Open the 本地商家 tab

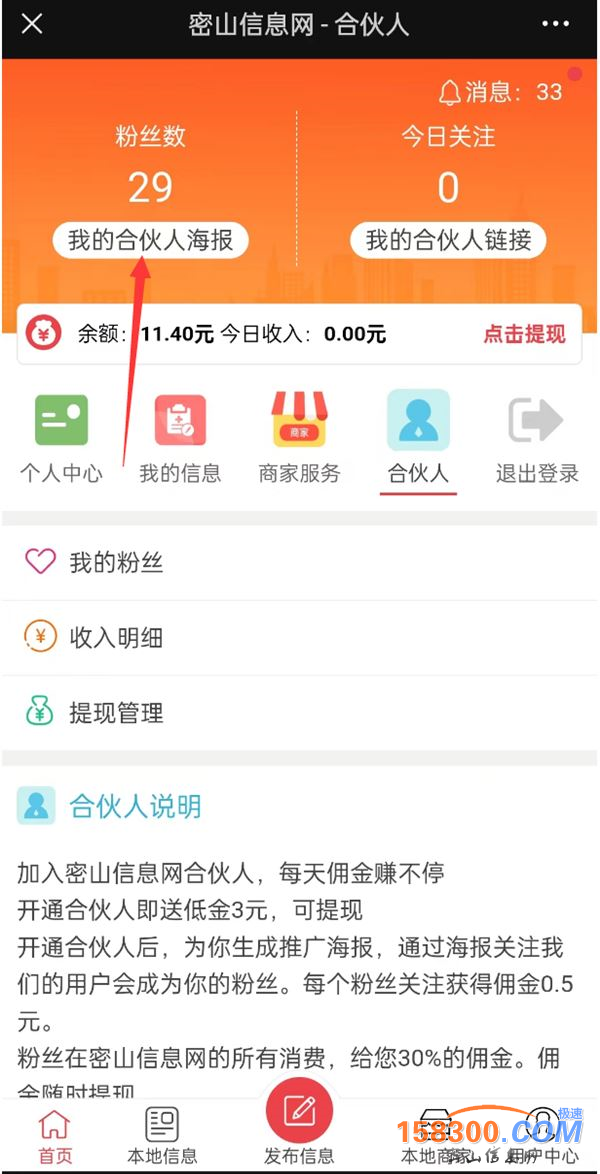pyautogui.click(x=436, y=1135)
